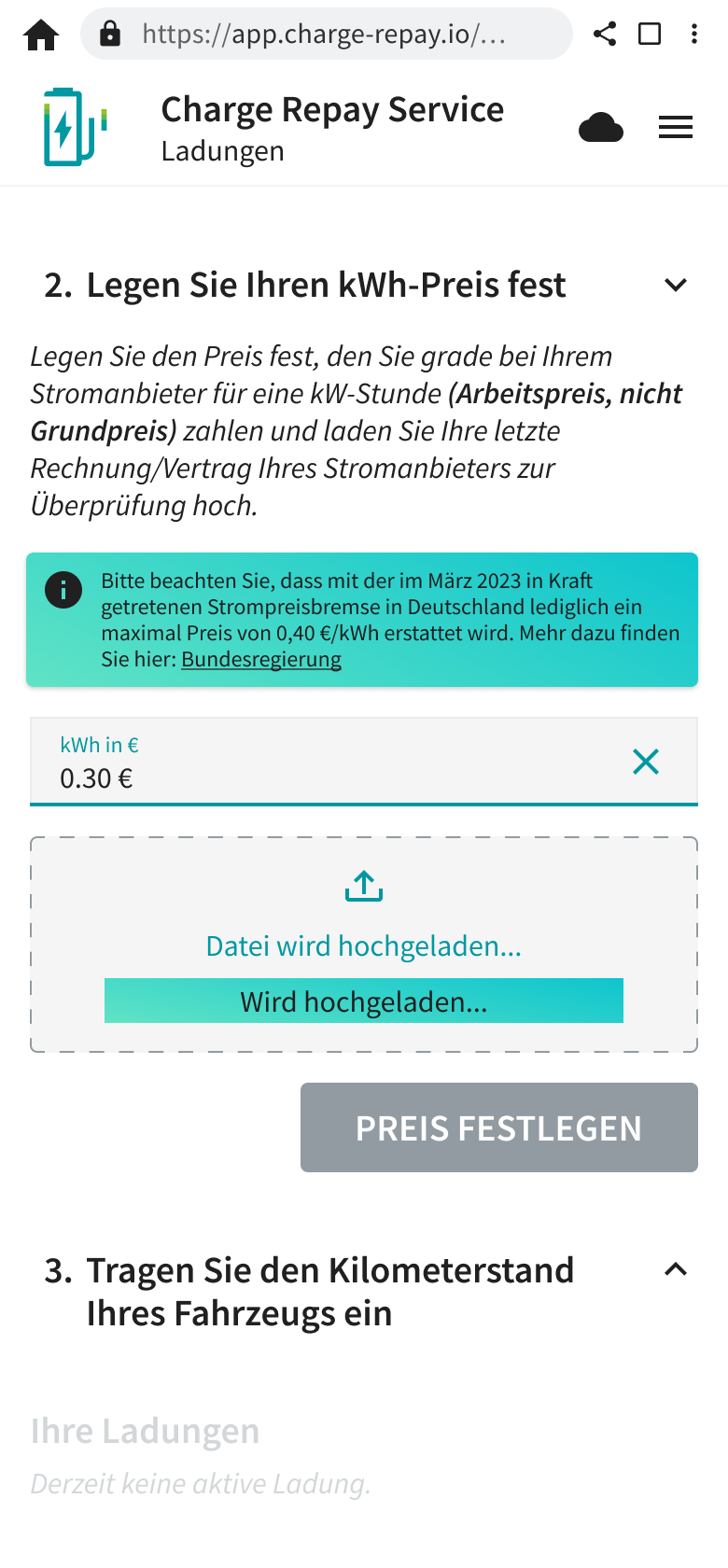Image resolution: width=728 pixels, height=1568 pixels.
Task: Tap the cloud status icon
Action: pos(601,128)
